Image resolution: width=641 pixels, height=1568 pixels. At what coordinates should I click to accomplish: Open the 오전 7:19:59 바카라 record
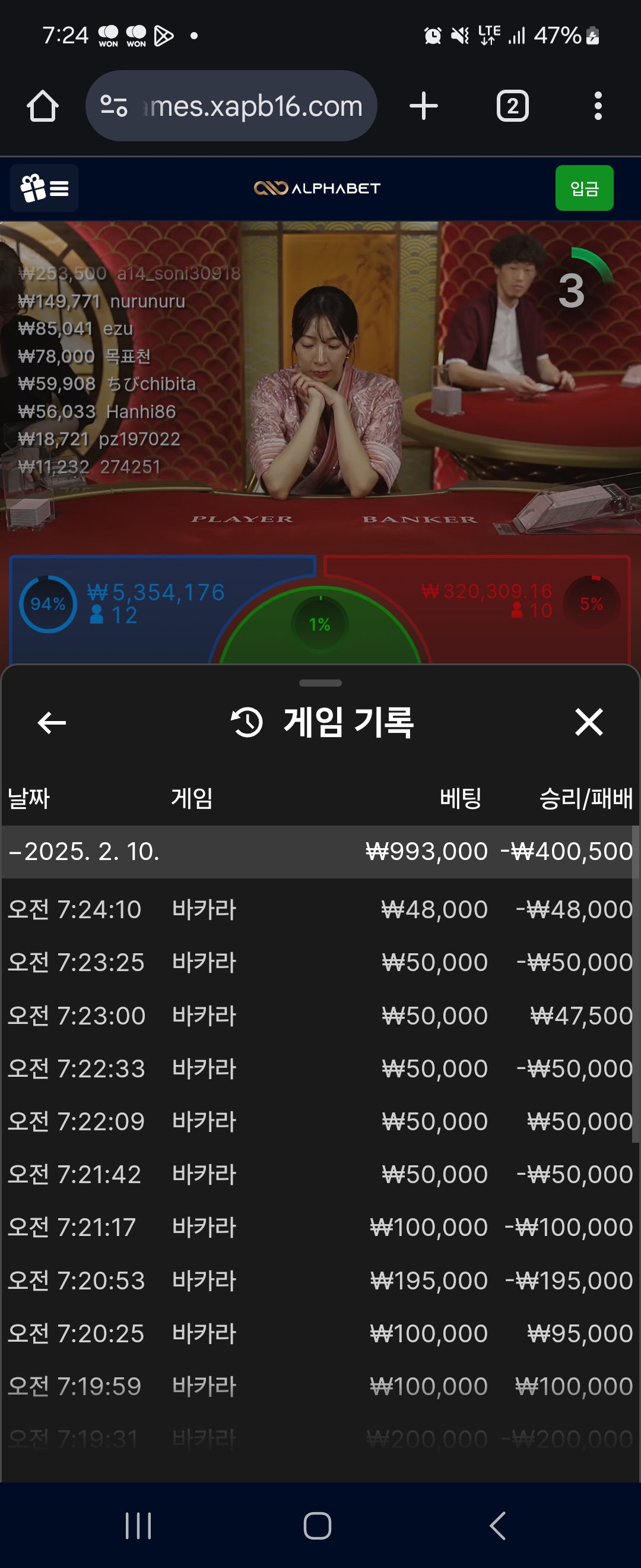click(320, 1386)
